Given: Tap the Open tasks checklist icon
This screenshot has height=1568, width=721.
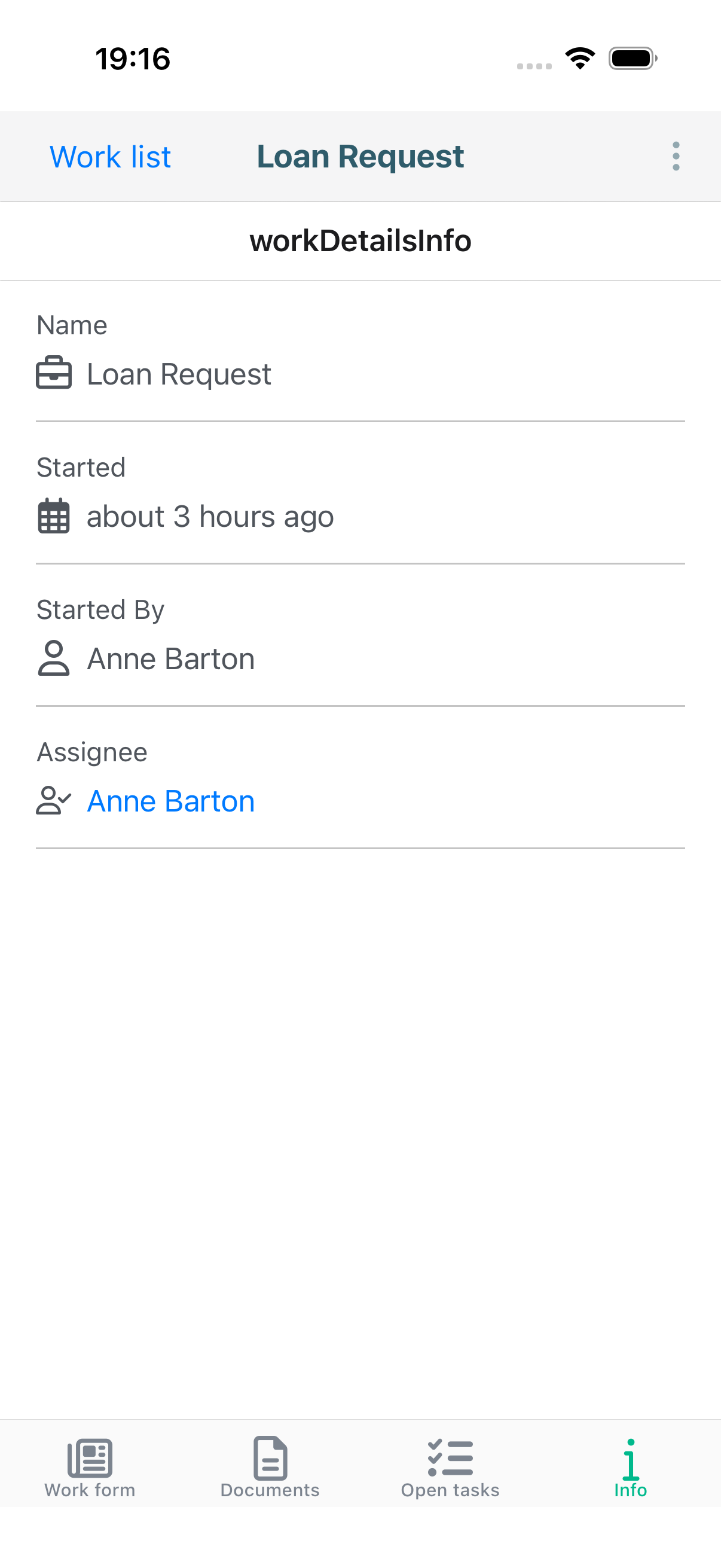Looking at the screenshot, I should [450, 1458].
